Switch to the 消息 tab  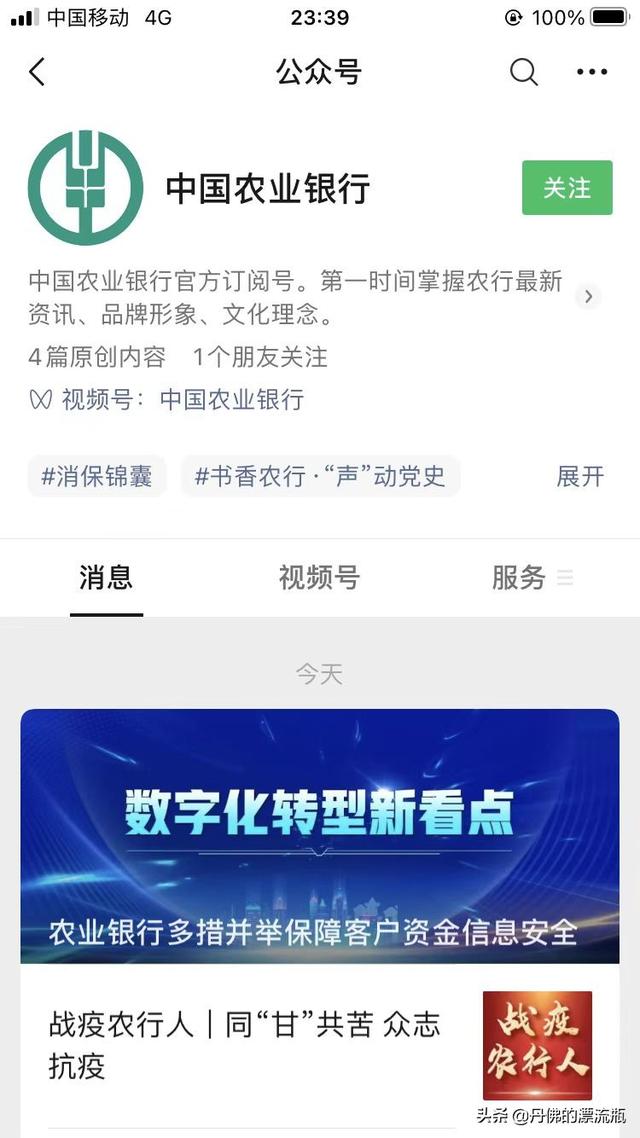tap(106, 577)
